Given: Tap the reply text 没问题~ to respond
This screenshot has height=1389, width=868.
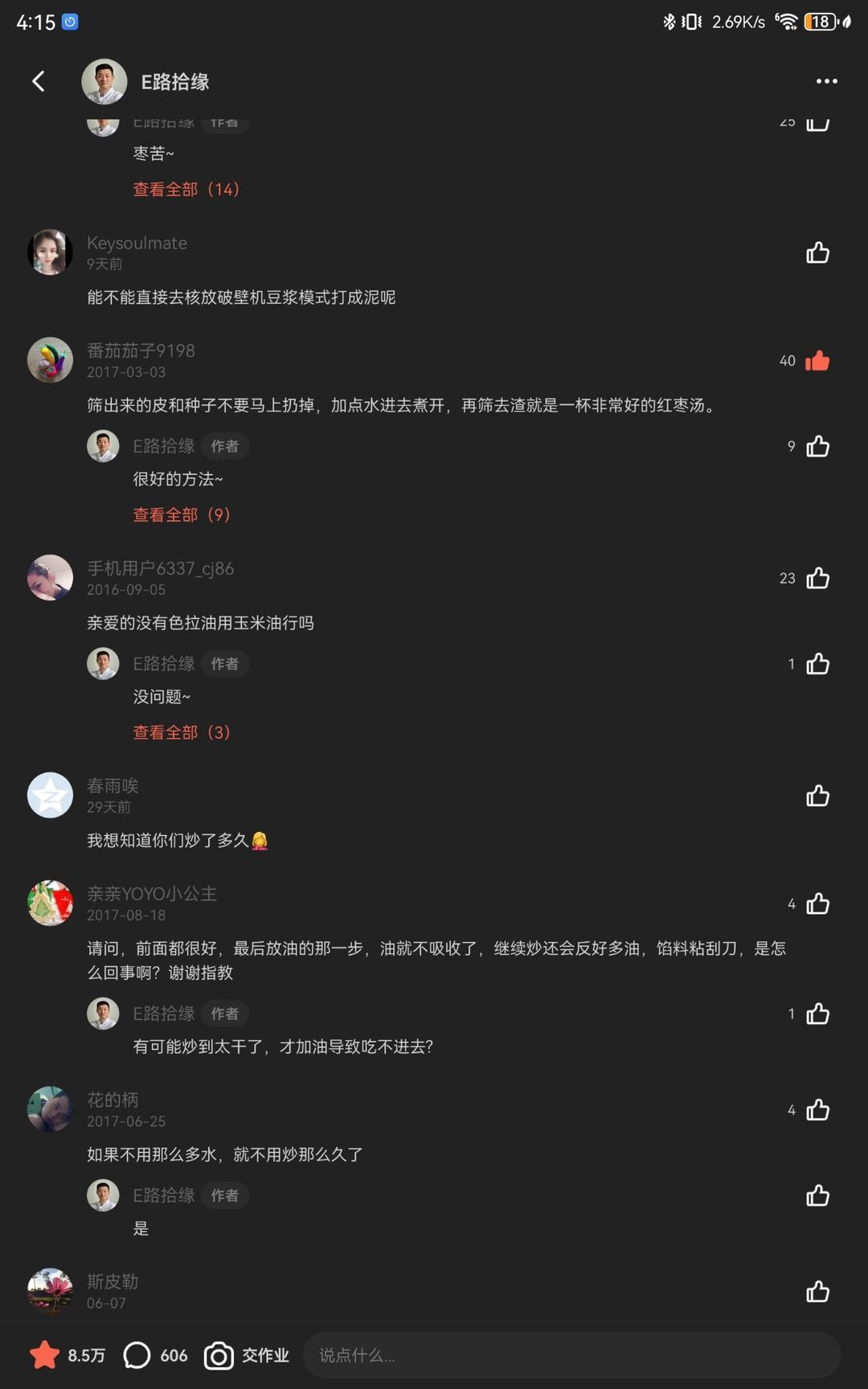Looking at the screenshot, I should click(x=161, y=697).
